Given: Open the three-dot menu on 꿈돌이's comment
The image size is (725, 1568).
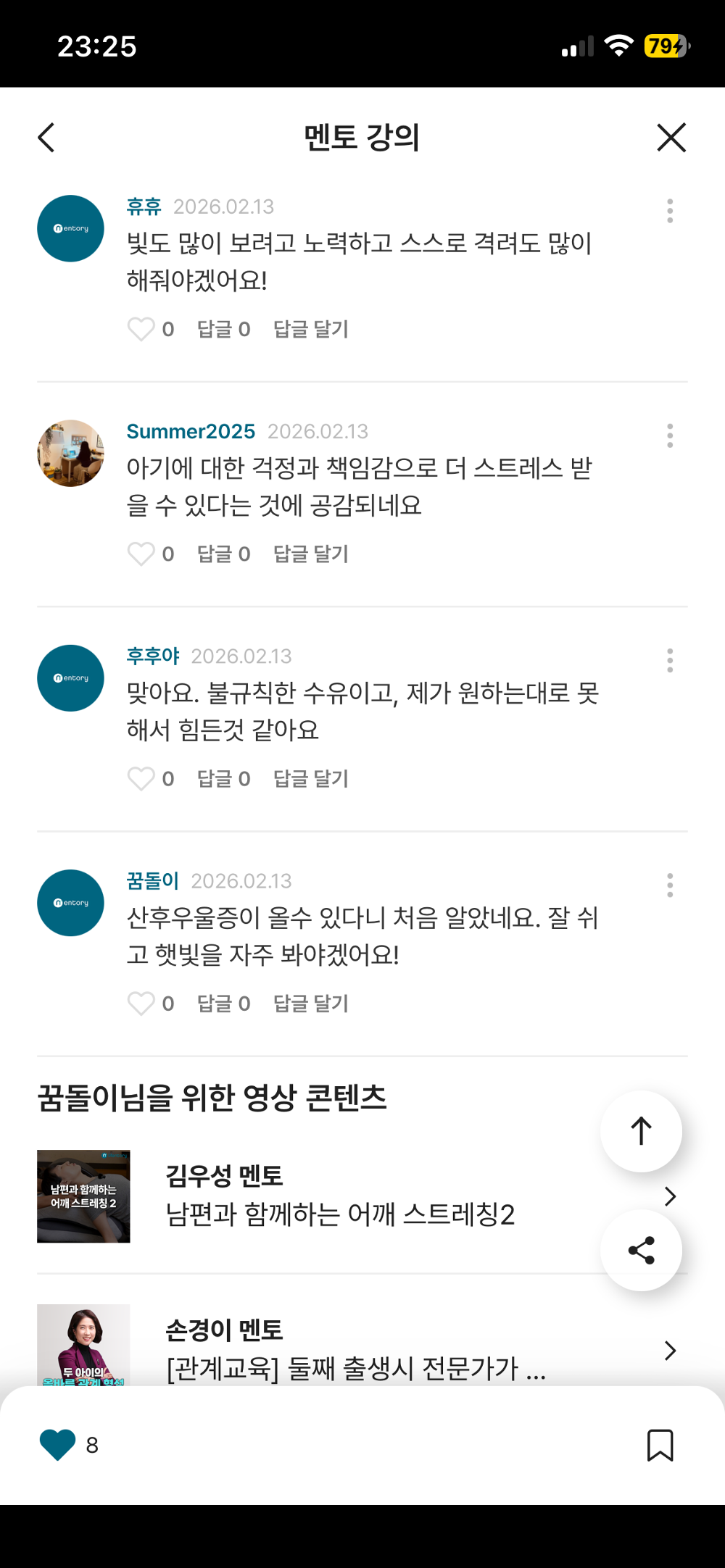Looking at the screenshot, I should click(669, 885).
